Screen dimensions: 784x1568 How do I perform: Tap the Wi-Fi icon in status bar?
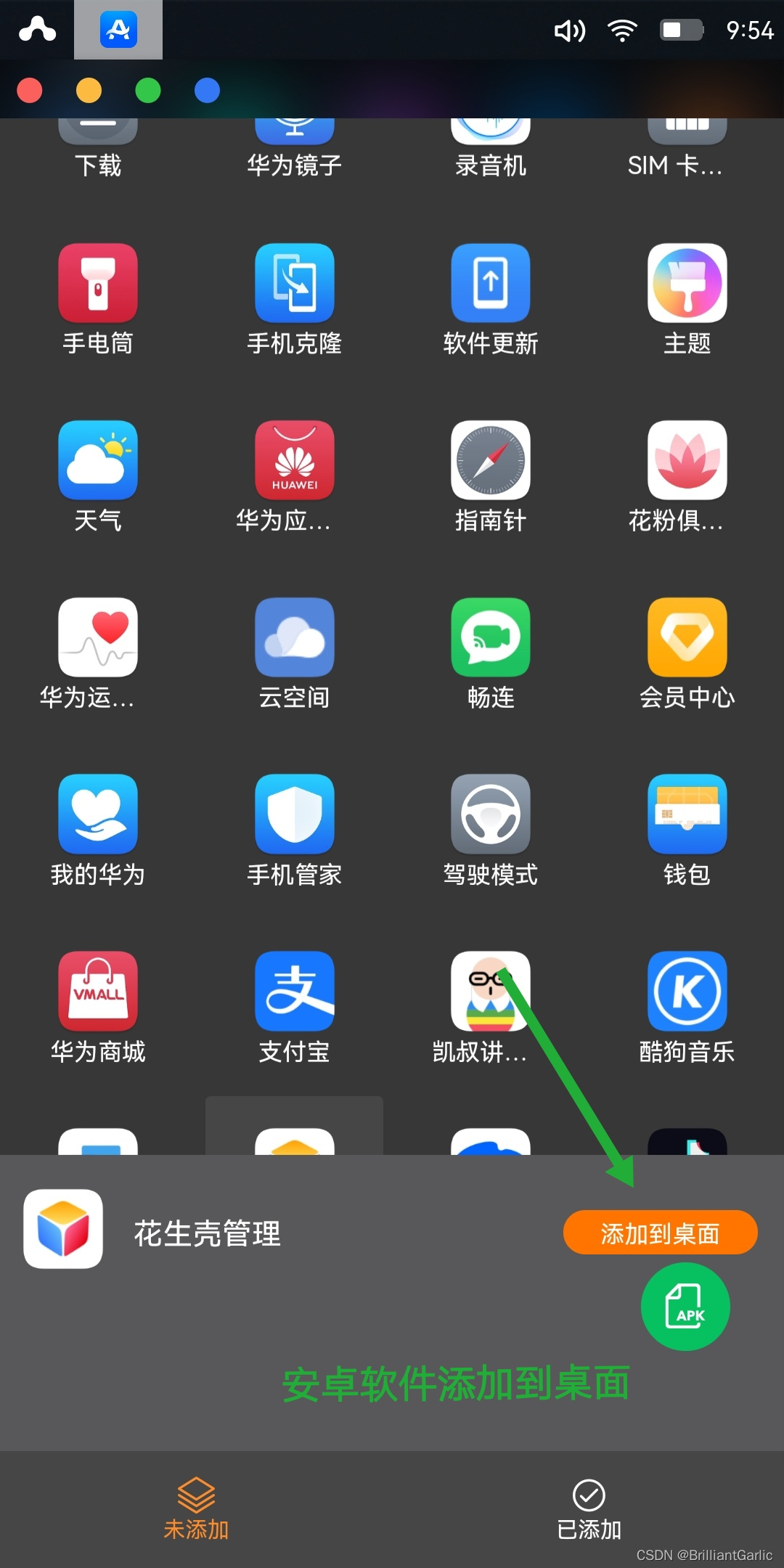[x=621, y=29]
